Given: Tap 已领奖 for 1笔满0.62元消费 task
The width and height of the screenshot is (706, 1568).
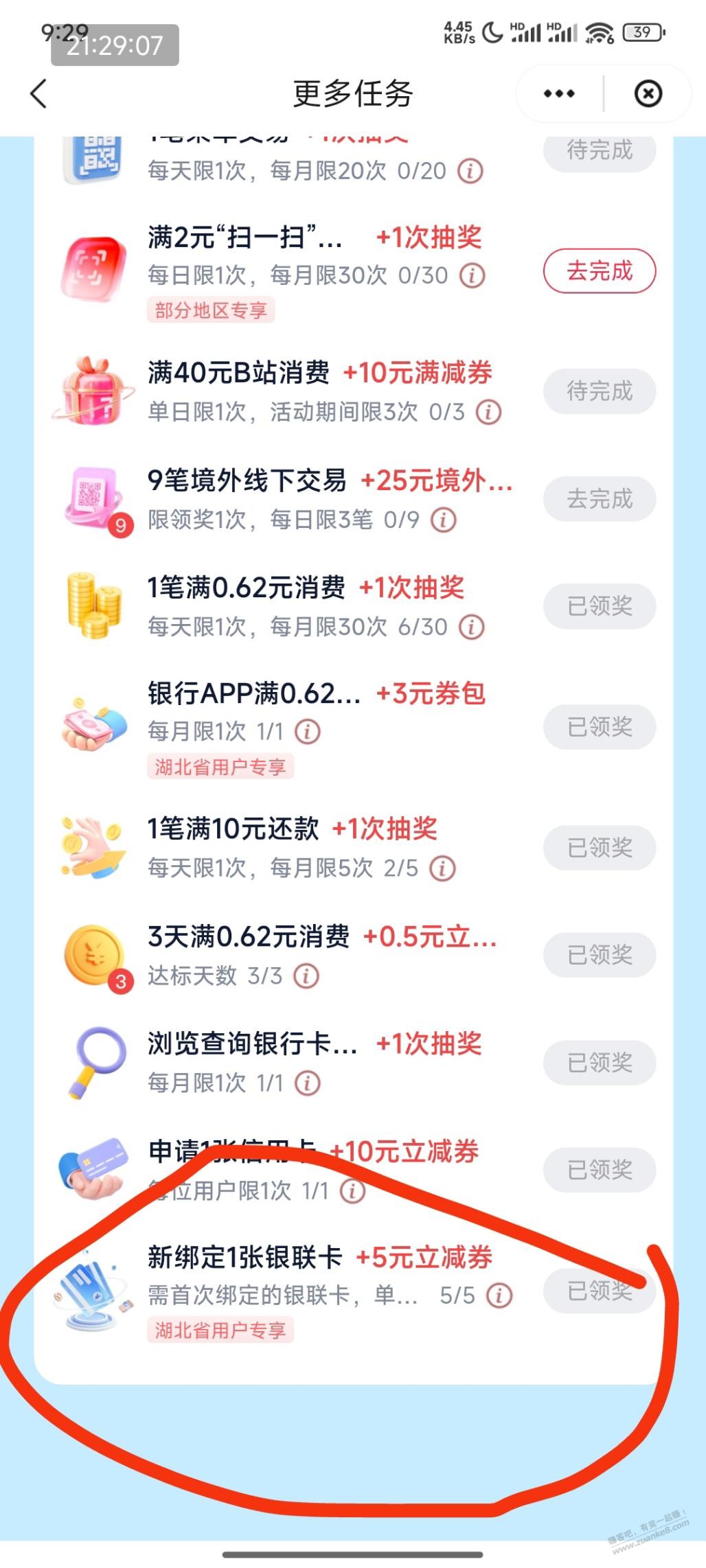Looking at the screenshot, I should click(599, 606).
